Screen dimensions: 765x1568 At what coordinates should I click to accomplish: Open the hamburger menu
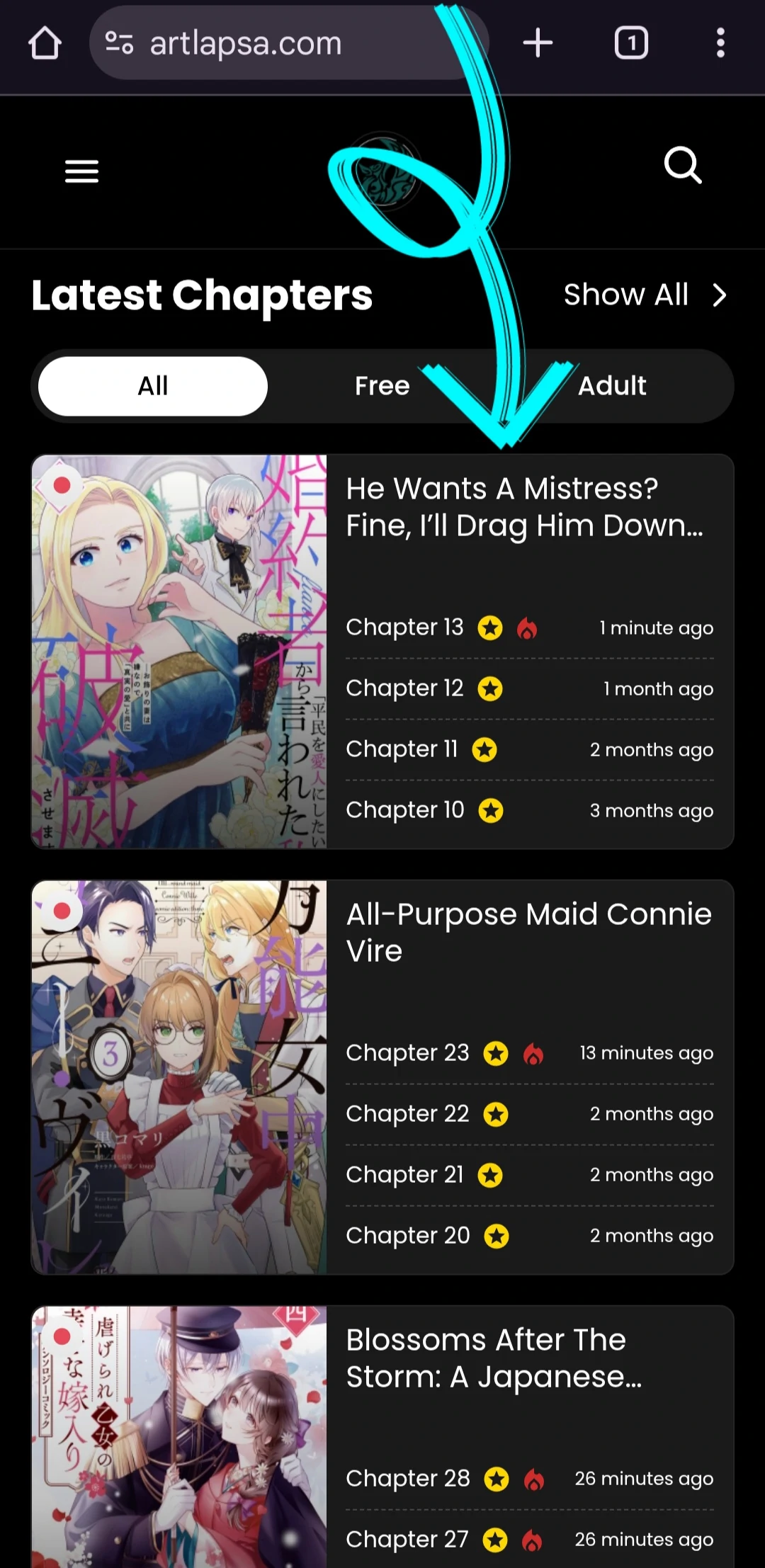click(x=81, y=171)
